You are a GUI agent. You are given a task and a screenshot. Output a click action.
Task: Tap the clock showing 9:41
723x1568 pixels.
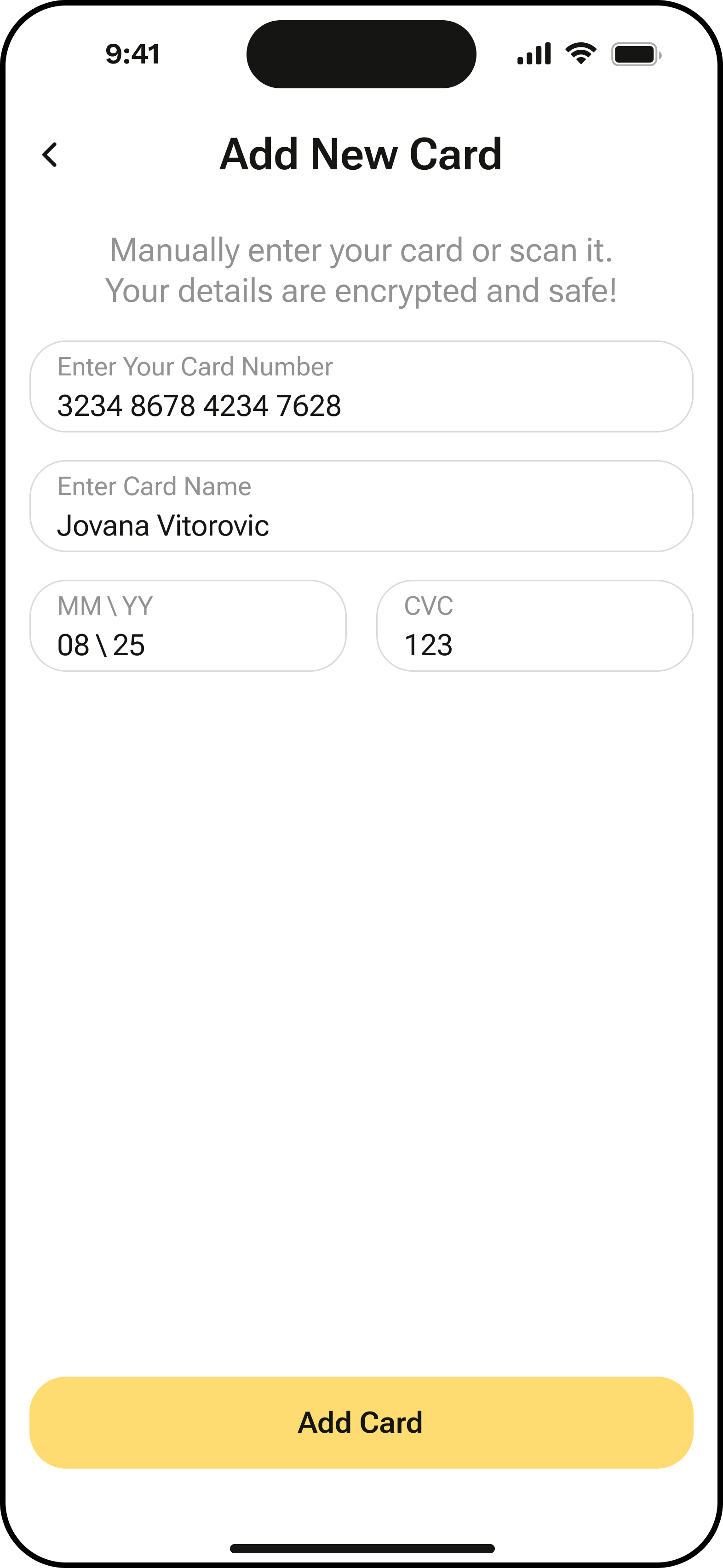(132, 54)
